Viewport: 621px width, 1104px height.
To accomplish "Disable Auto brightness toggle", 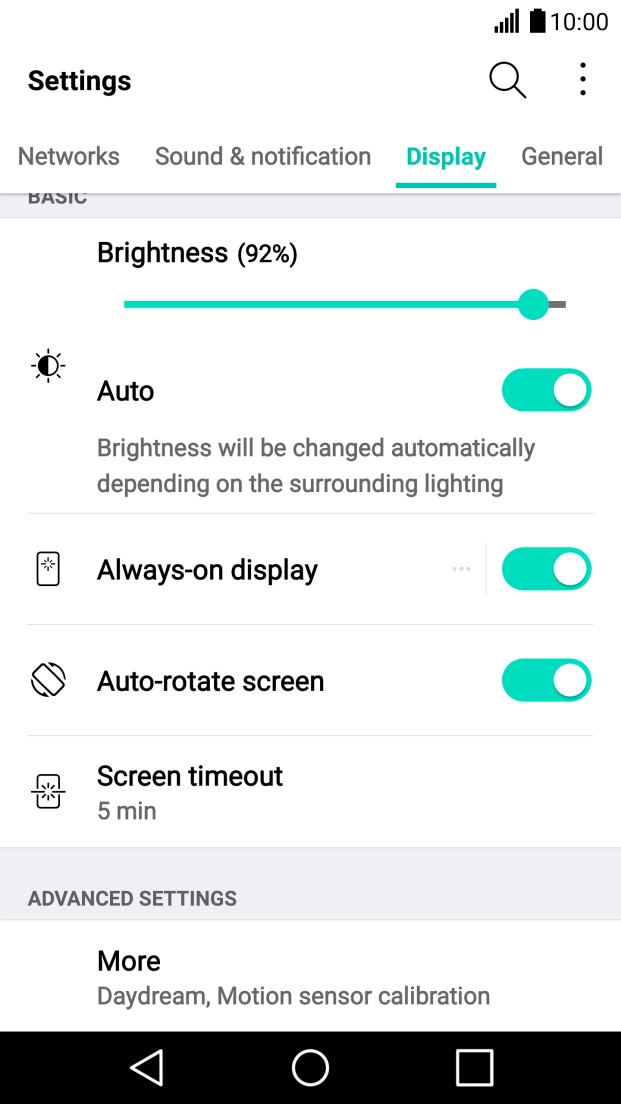I will tap(546, 391).
